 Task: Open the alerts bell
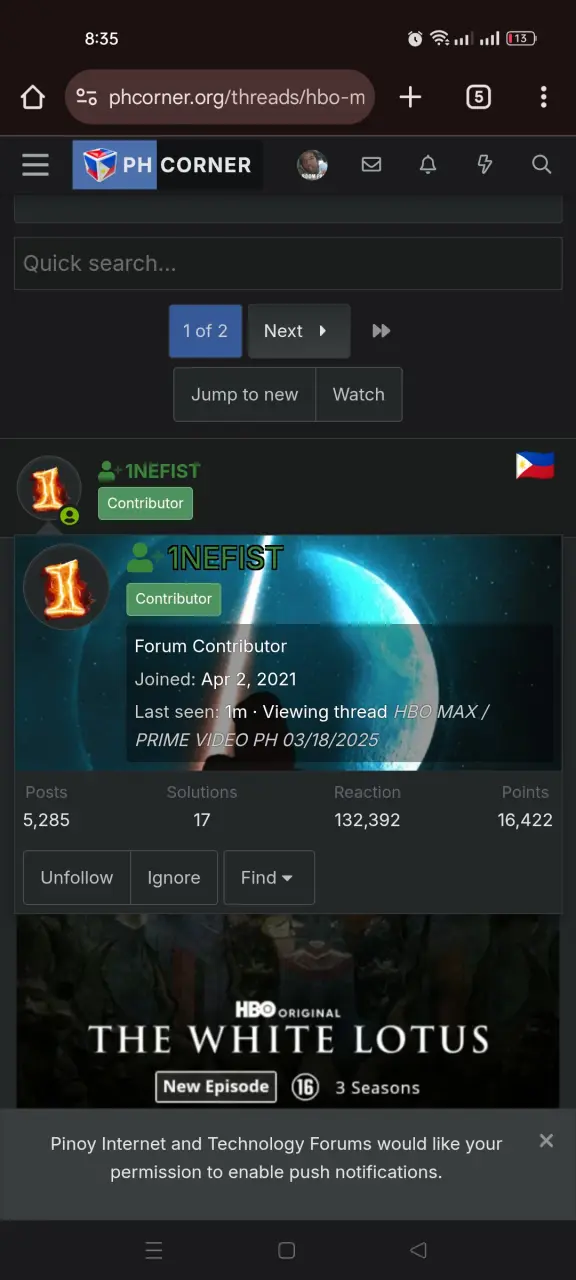[428, 165]
